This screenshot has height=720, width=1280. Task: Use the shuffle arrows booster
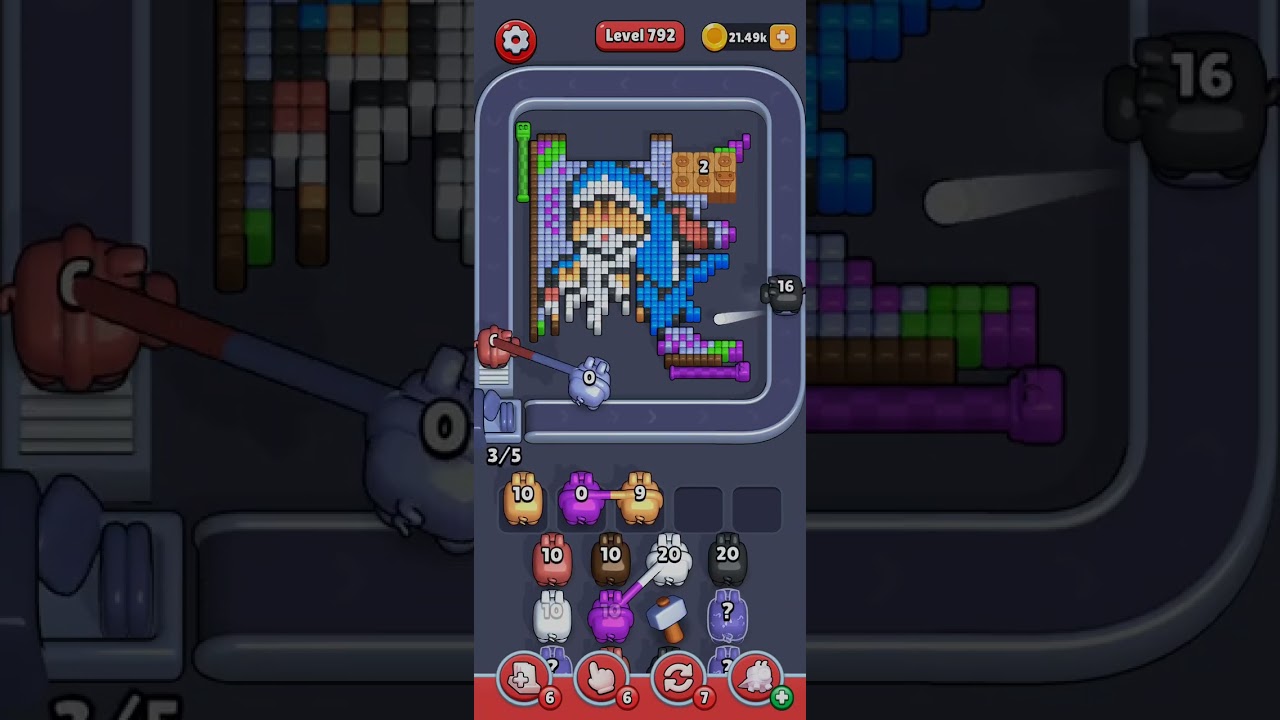click(x=678, y=679)
